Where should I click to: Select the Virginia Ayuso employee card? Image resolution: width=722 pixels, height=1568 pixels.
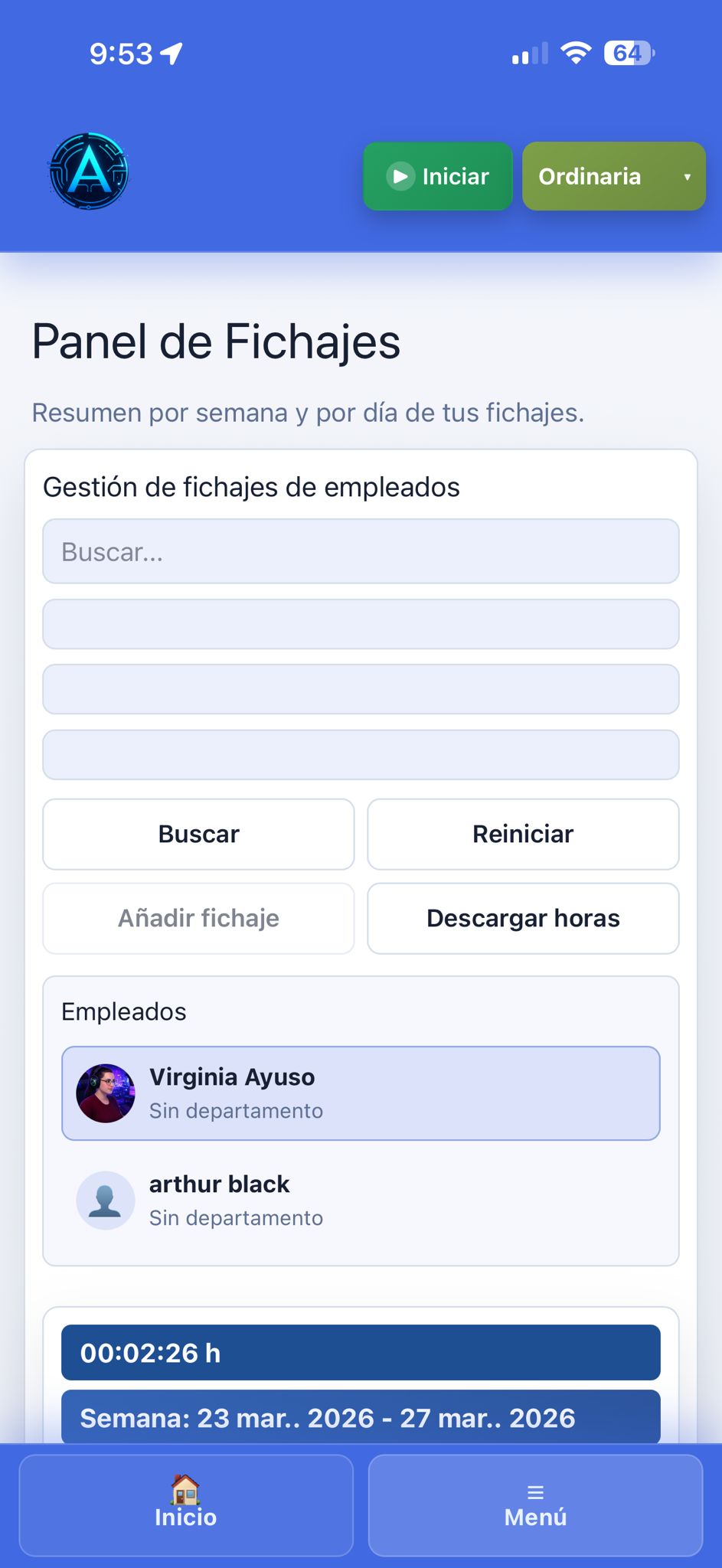click(361, 1093)
